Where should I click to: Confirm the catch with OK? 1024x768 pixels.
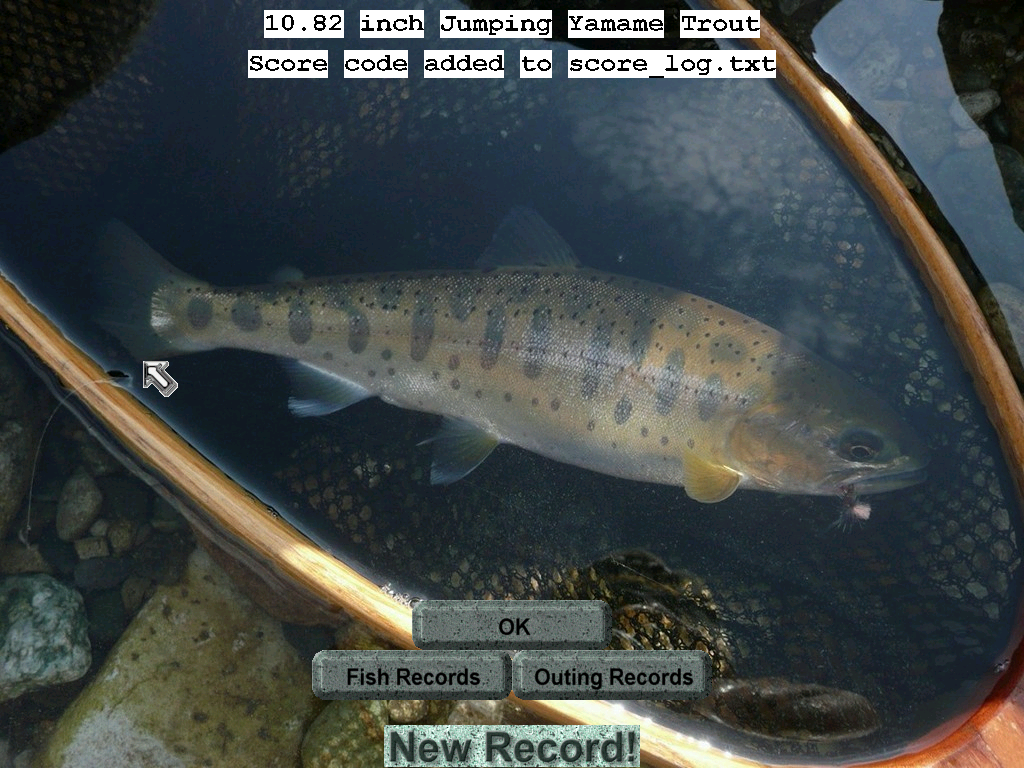coord(512,626)
